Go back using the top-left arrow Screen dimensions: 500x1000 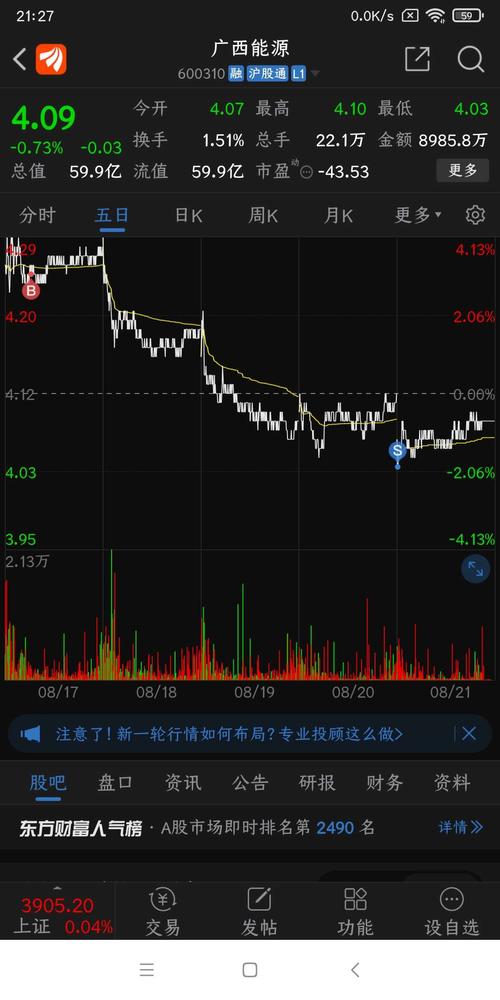[x=20, y=60]
